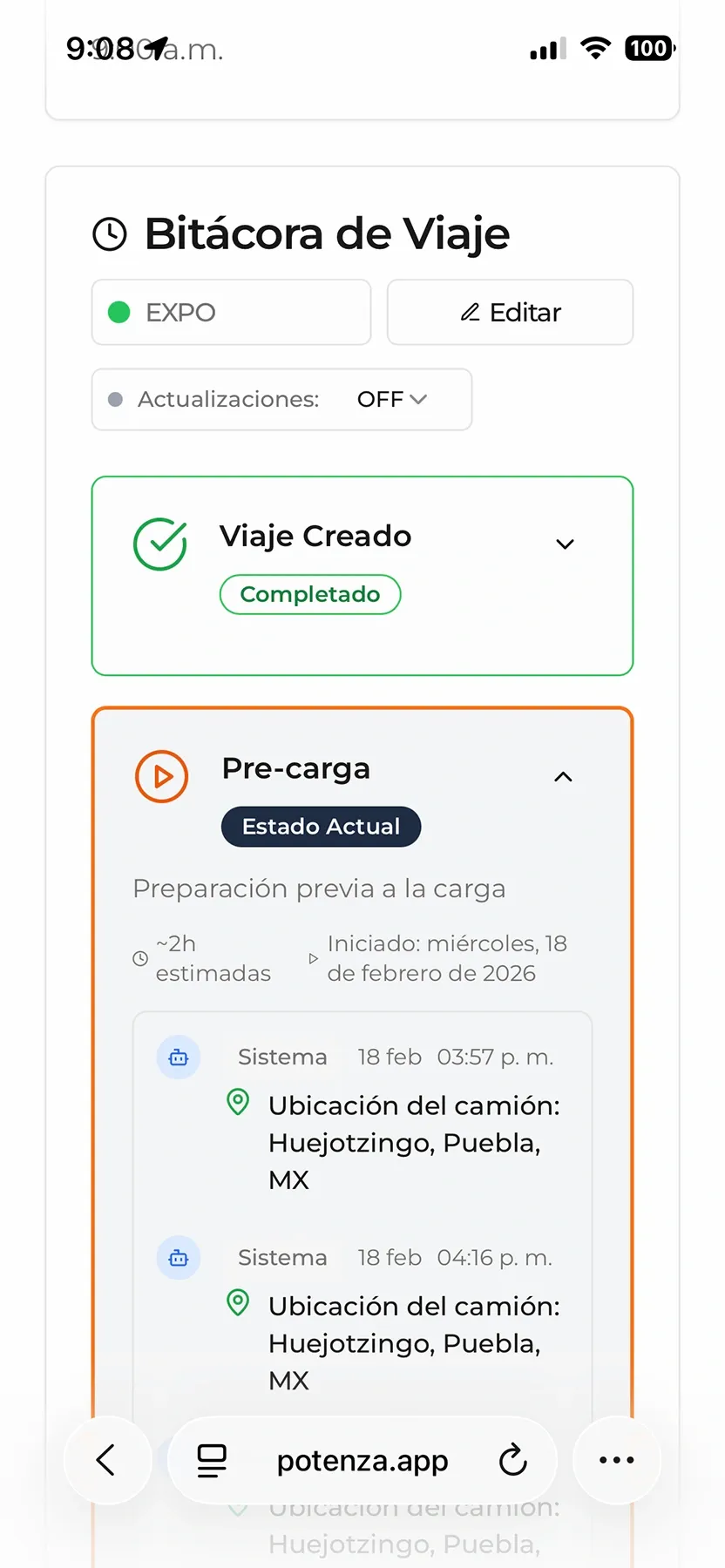The image size is (725, 1568).
Task: Expand the Viaje Creado card
Action: click(565, 544)
